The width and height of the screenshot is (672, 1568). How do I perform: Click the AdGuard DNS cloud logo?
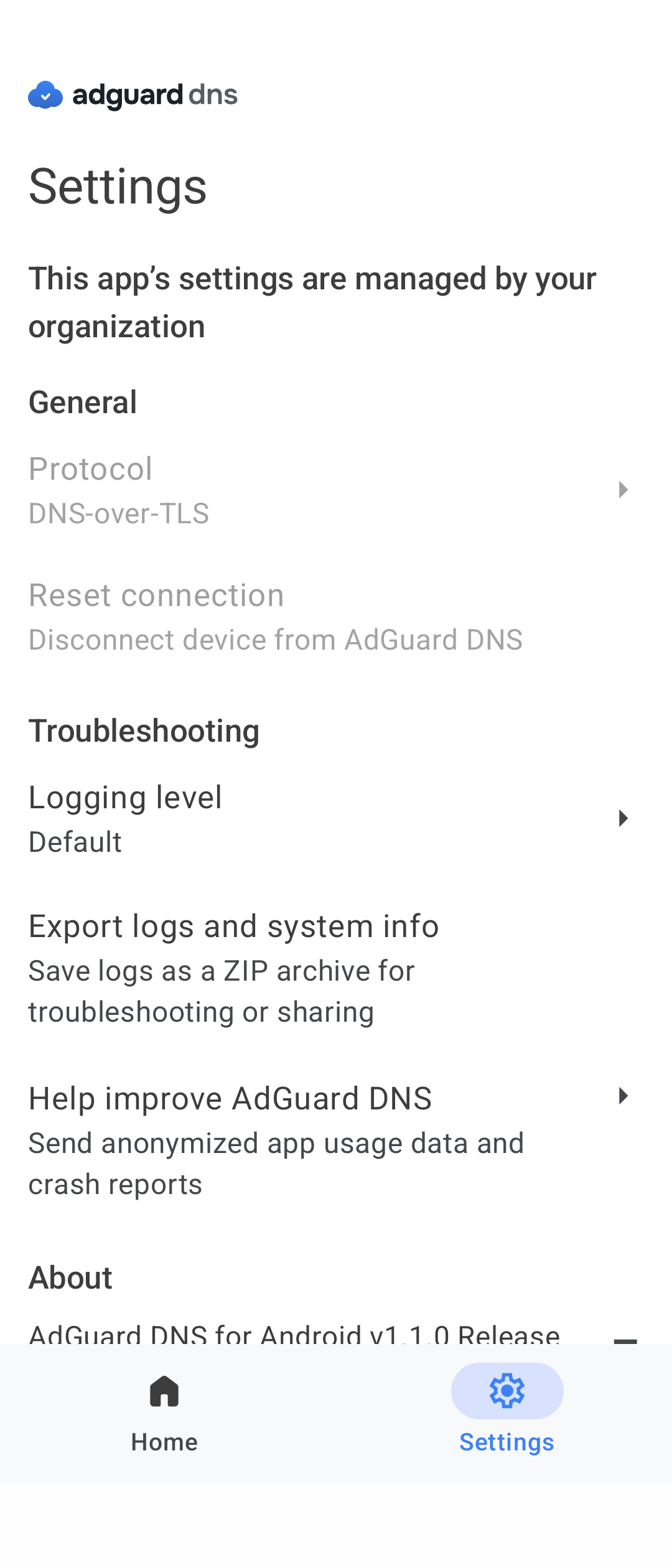click(45, 95)
